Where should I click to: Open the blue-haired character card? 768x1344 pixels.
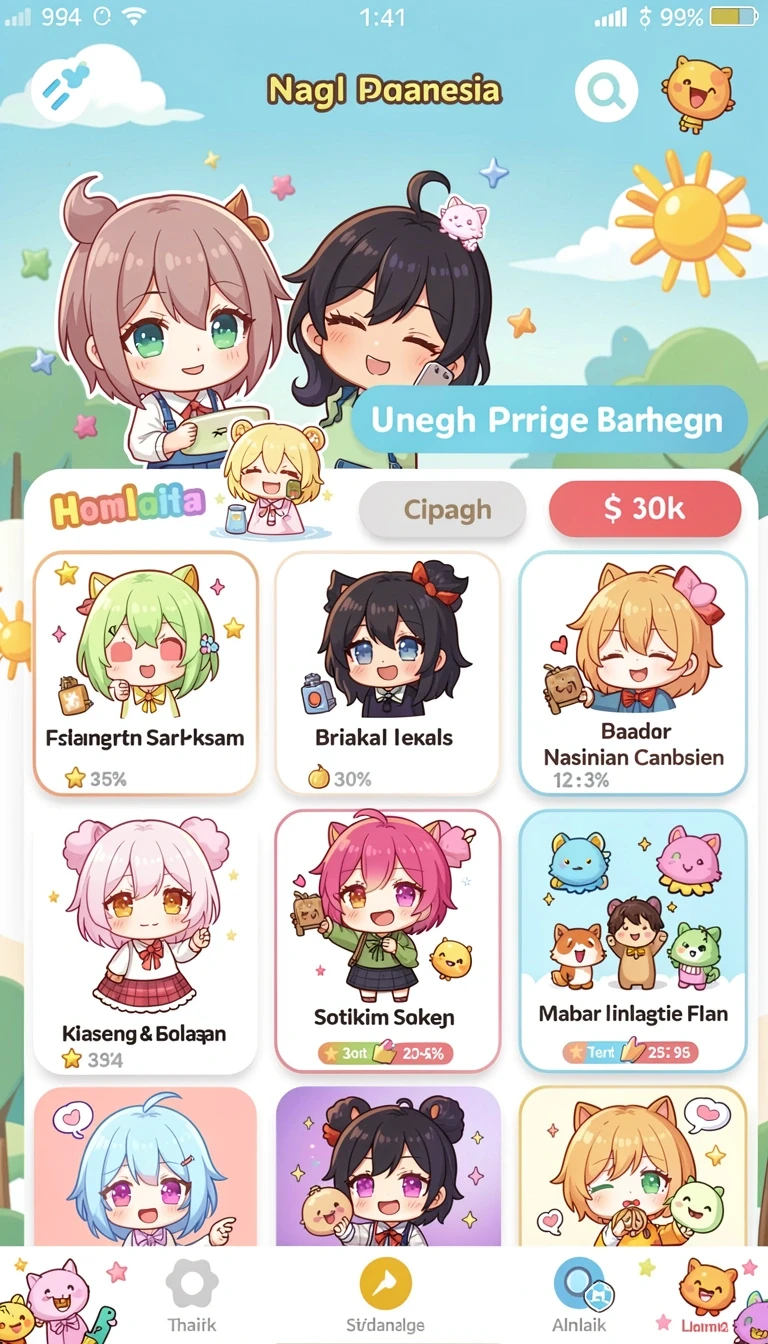(146, 1166)
